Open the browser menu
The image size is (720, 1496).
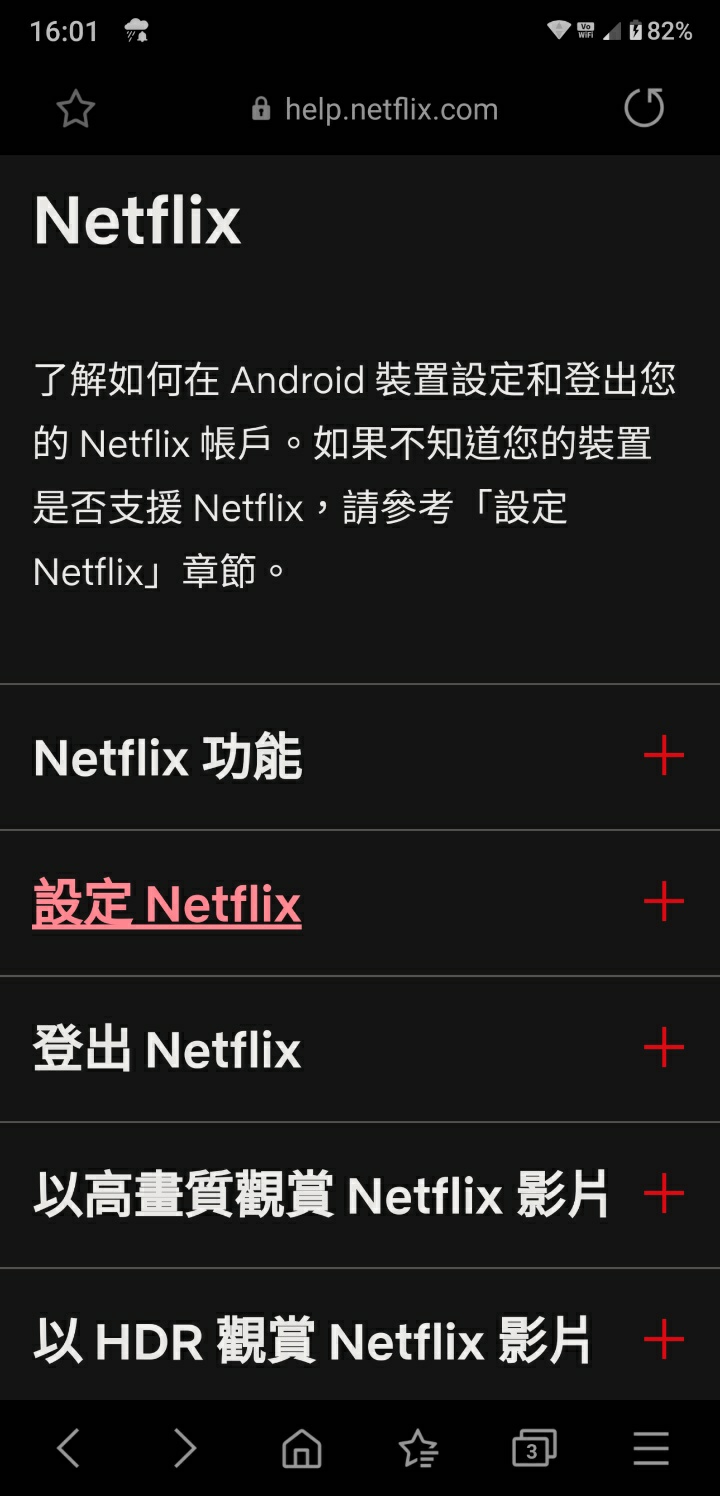click(x=651, y=1447)
